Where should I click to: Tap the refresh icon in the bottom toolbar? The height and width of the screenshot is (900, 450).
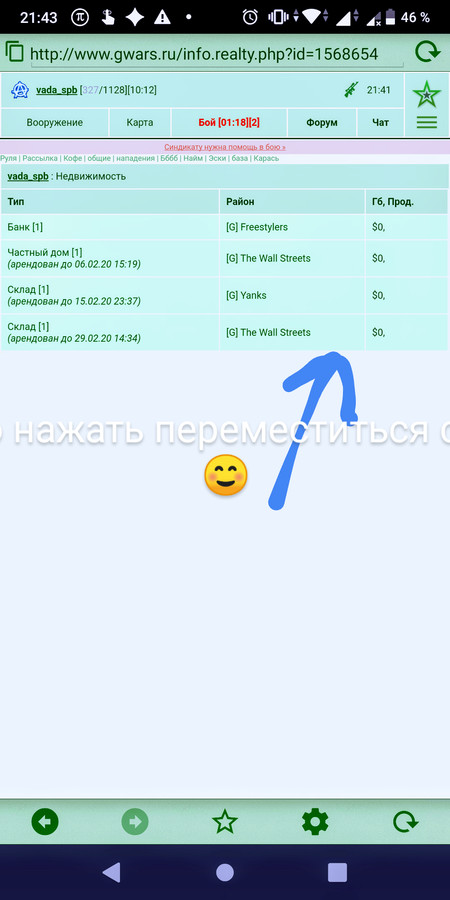click(x=405, y=822)
